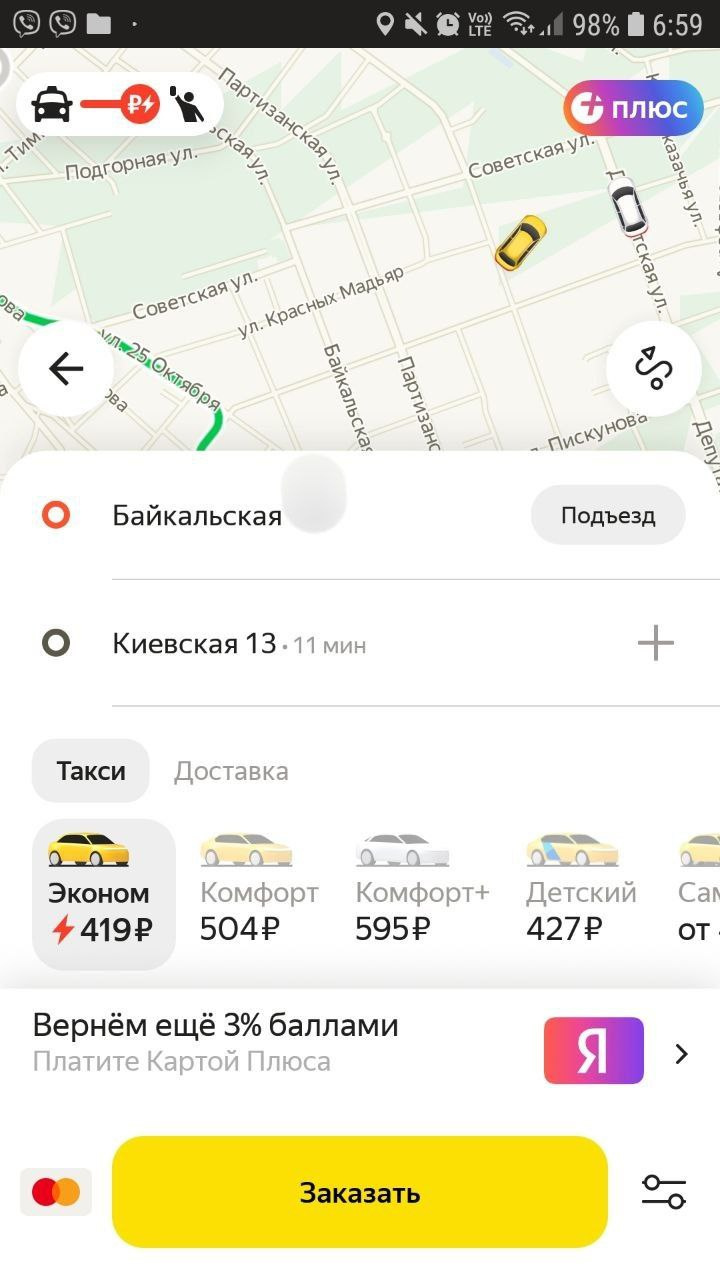This screenshot has height=1280, width=720.
Task: Edit the pickup address Байкальская
Action: pos(197,516)
